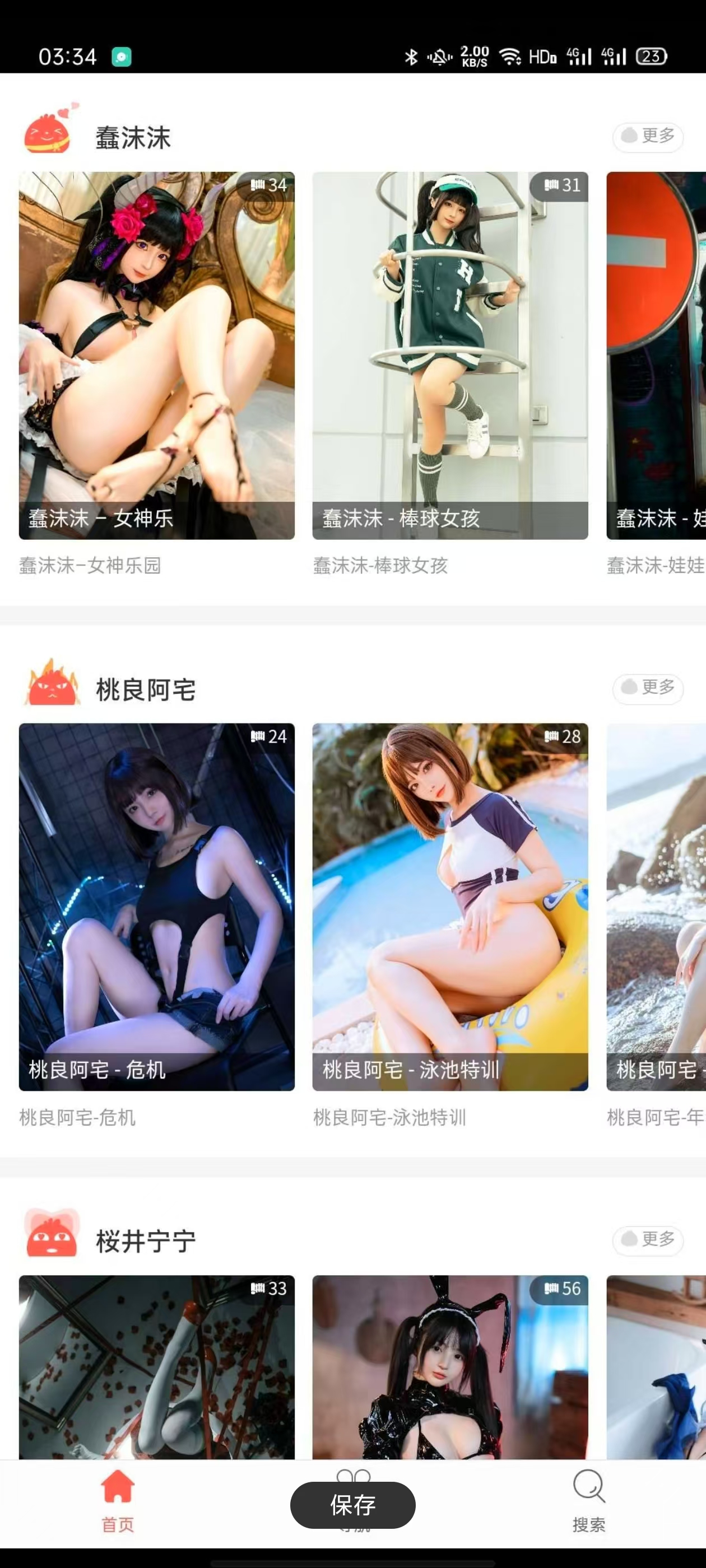
Task: Switch to the 首页 tab
Action: [118, 1501]
